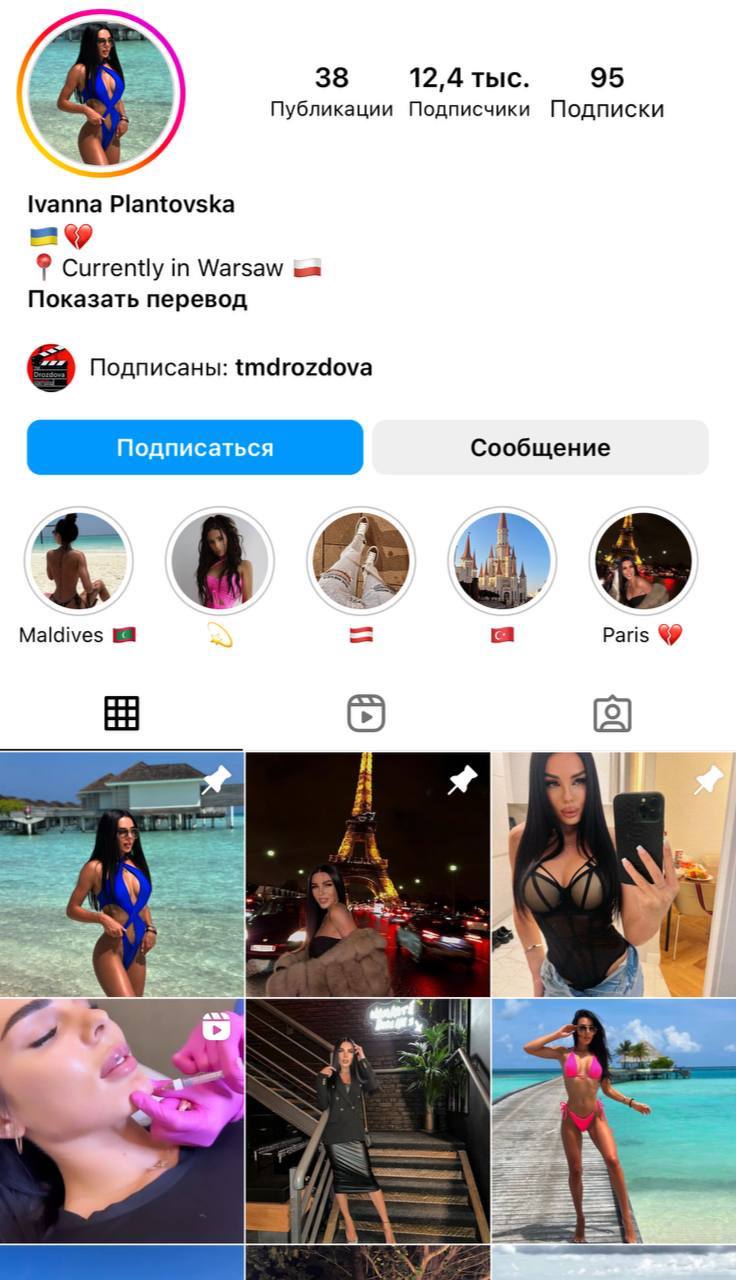
Task: Send a message via Сообщение button
Action: [x=540, y=447]
